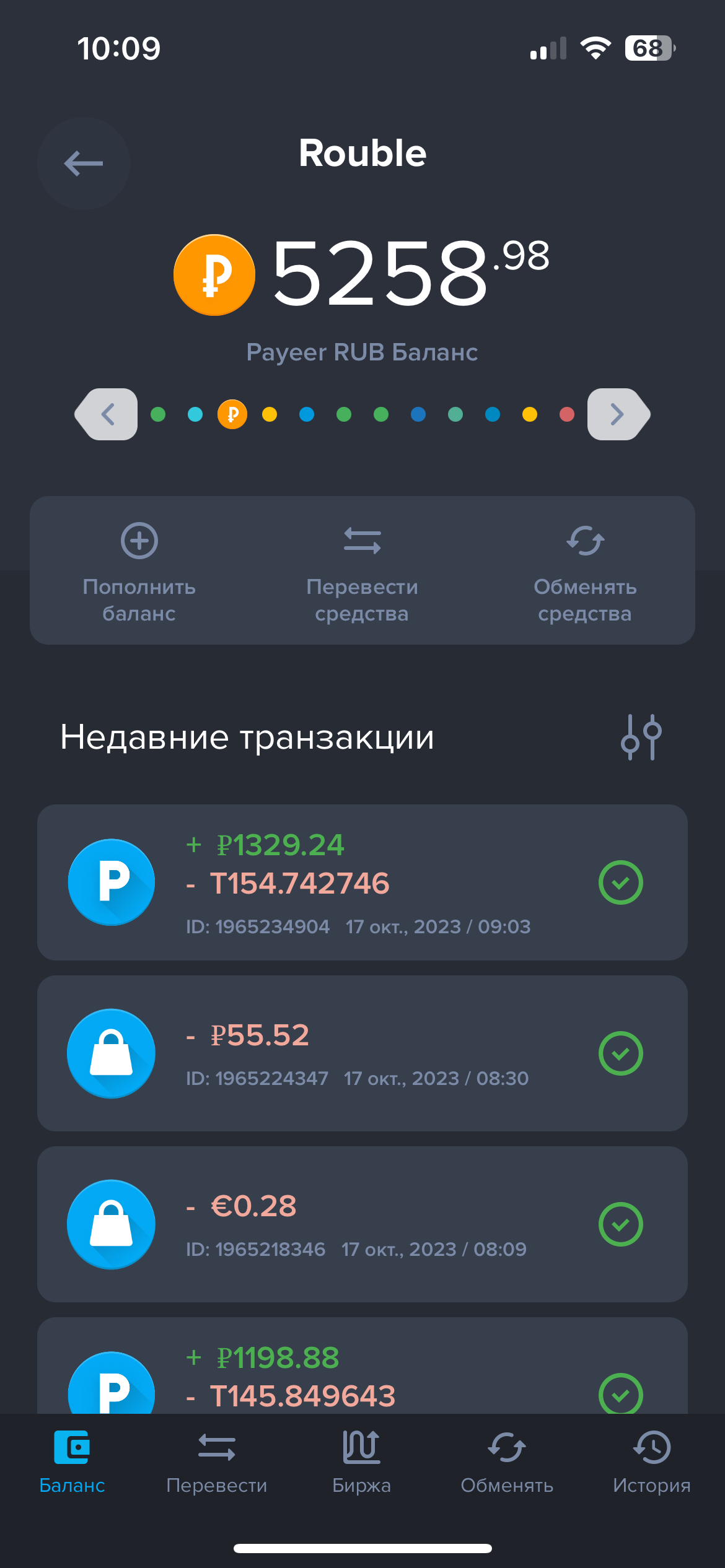The height and width of the screenshot is (1568, 725).
Task: Jump to the red dot currency
Action: pos(566,414)
